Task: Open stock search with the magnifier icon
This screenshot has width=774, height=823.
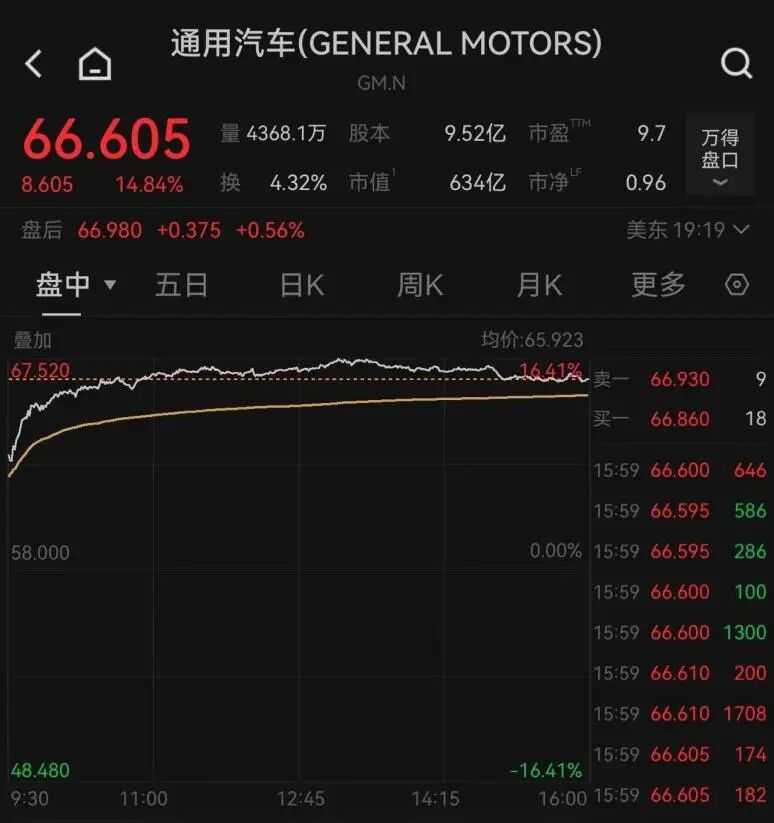Action: (736, 65)
